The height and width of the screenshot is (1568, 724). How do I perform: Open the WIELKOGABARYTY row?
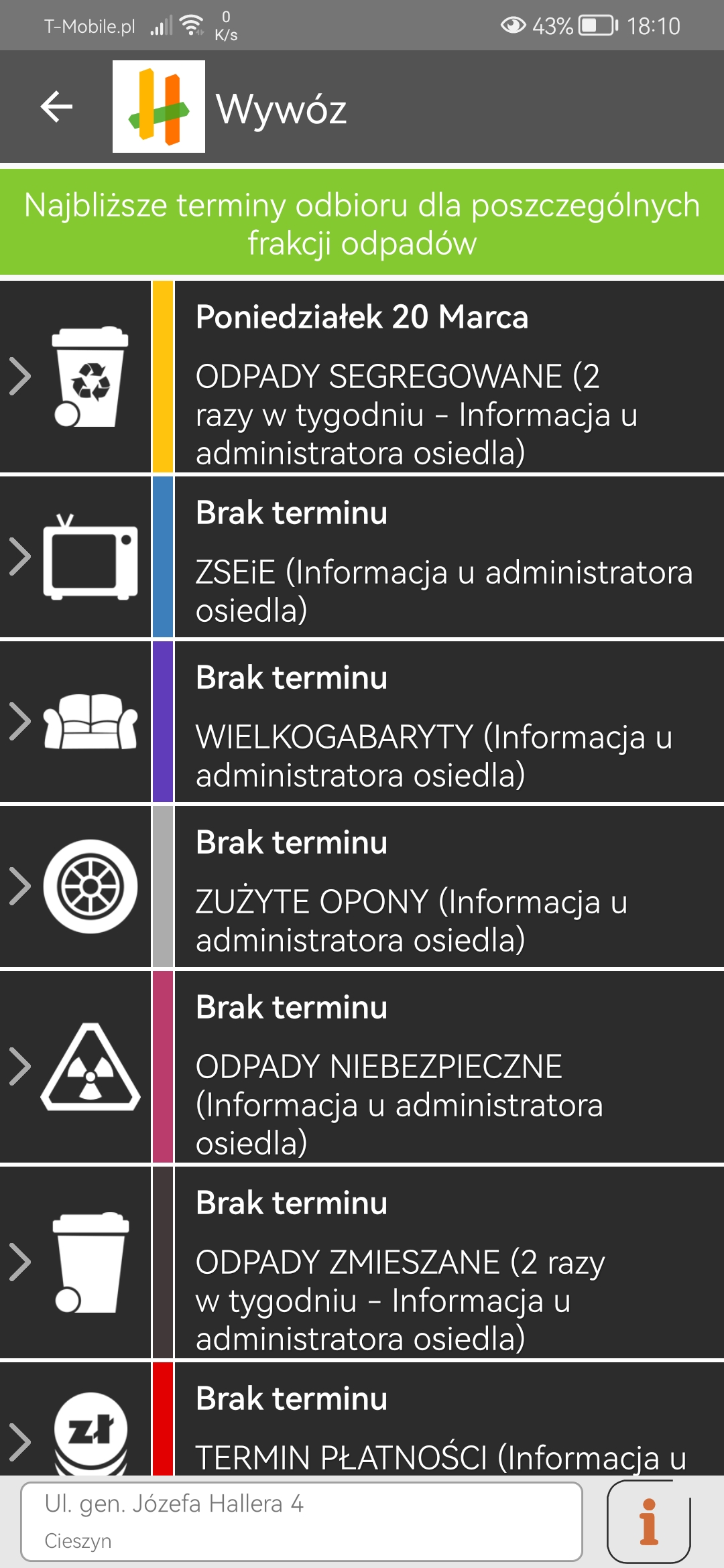point(362,722)
